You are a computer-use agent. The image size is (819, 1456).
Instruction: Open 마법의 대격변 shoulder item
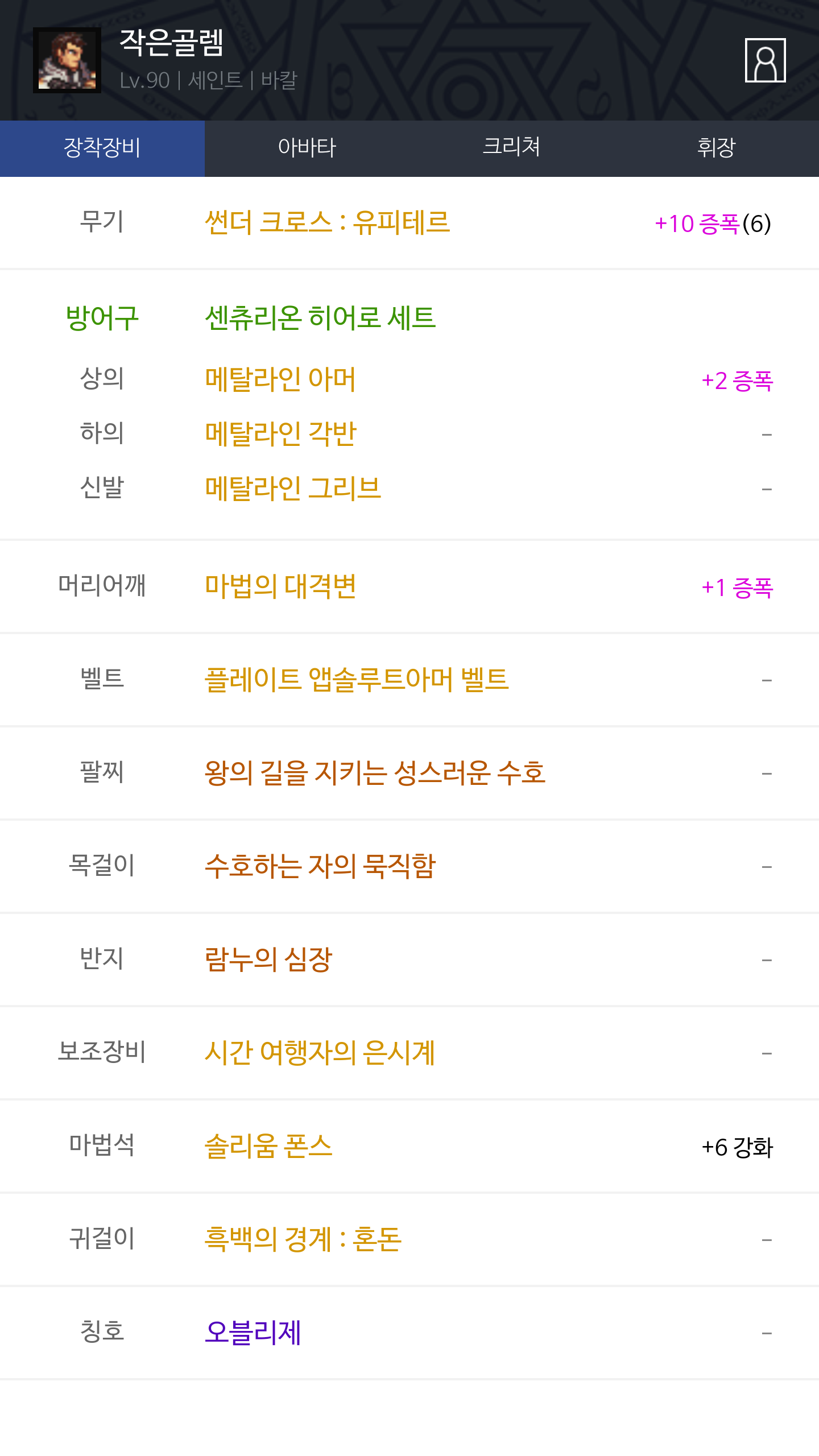280,586
